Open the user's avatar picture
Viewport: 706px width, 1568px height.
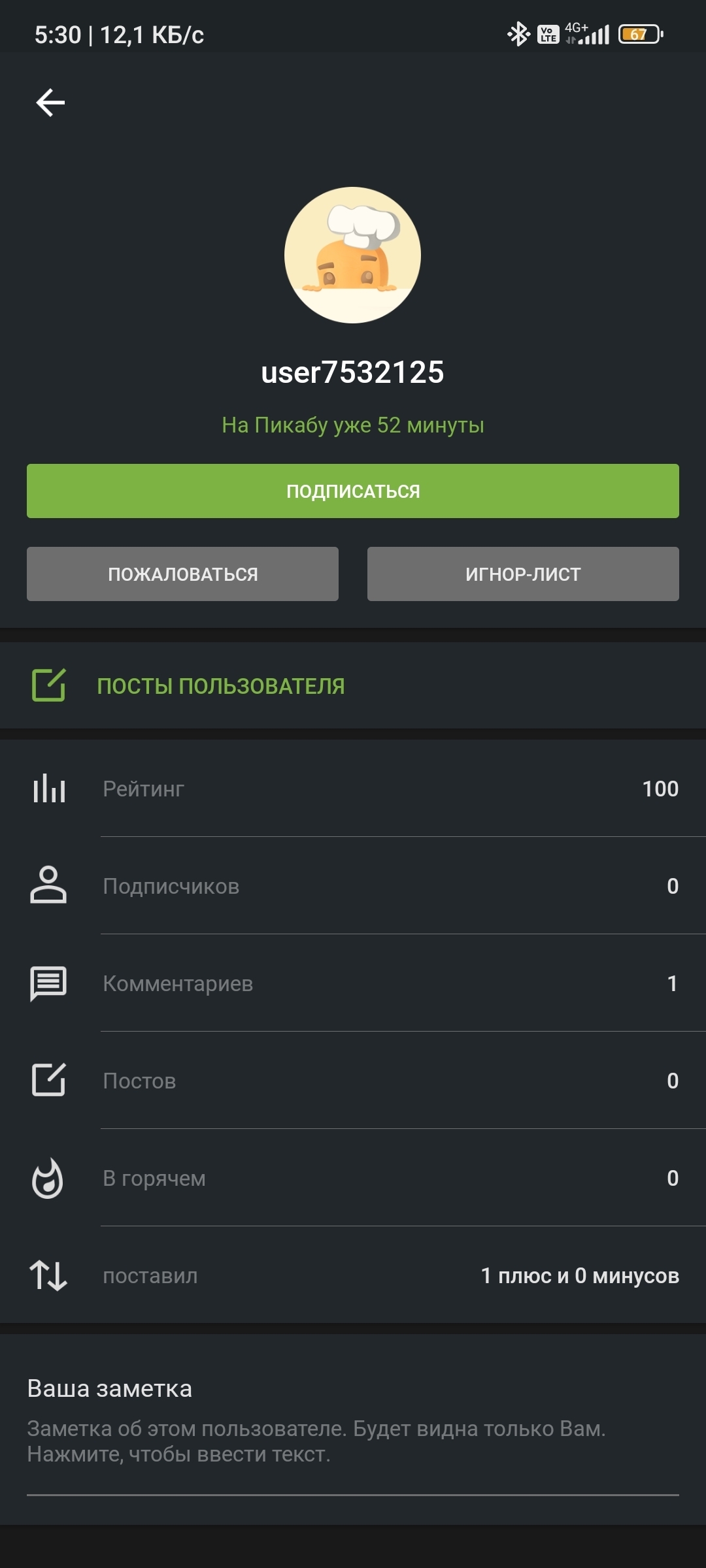pyautogui.click(x=352, y=255)
